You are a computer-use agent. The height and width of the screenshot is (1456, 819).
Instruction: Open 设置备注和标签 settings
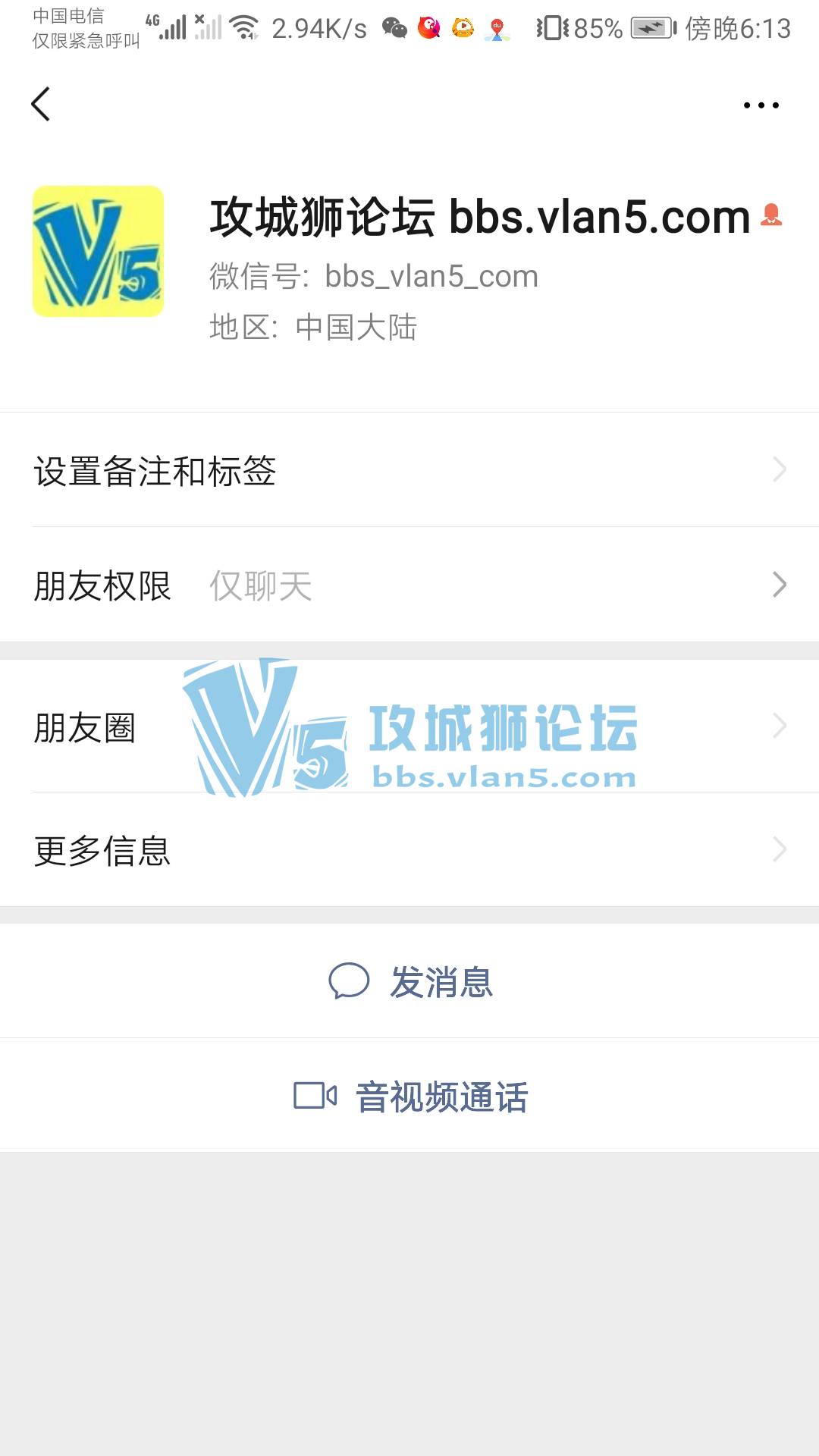[409, 470]
